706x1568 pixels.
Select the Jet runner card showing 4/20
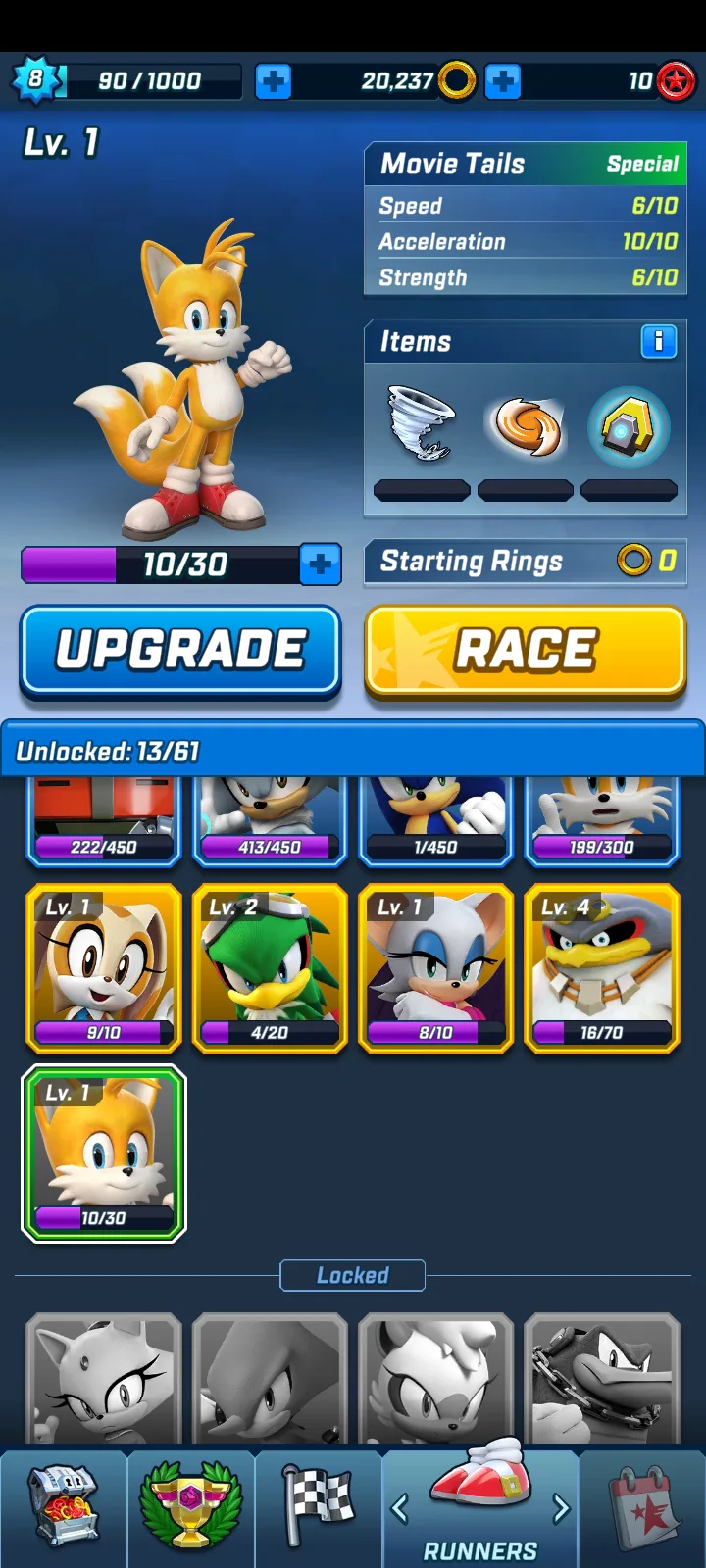270,968
